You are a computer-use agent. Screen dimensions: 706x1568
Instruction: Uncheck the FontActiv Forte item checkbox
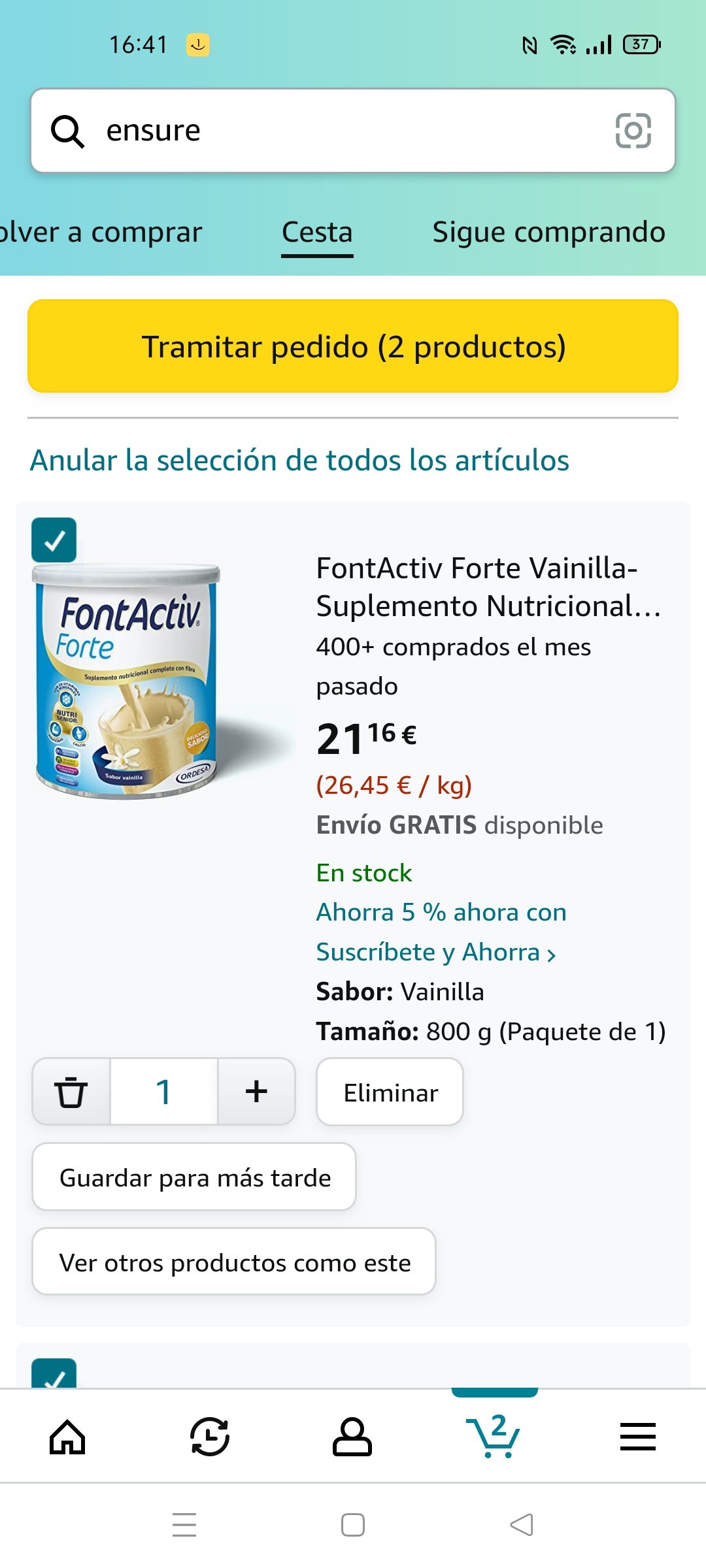click(x=54, y=540)
